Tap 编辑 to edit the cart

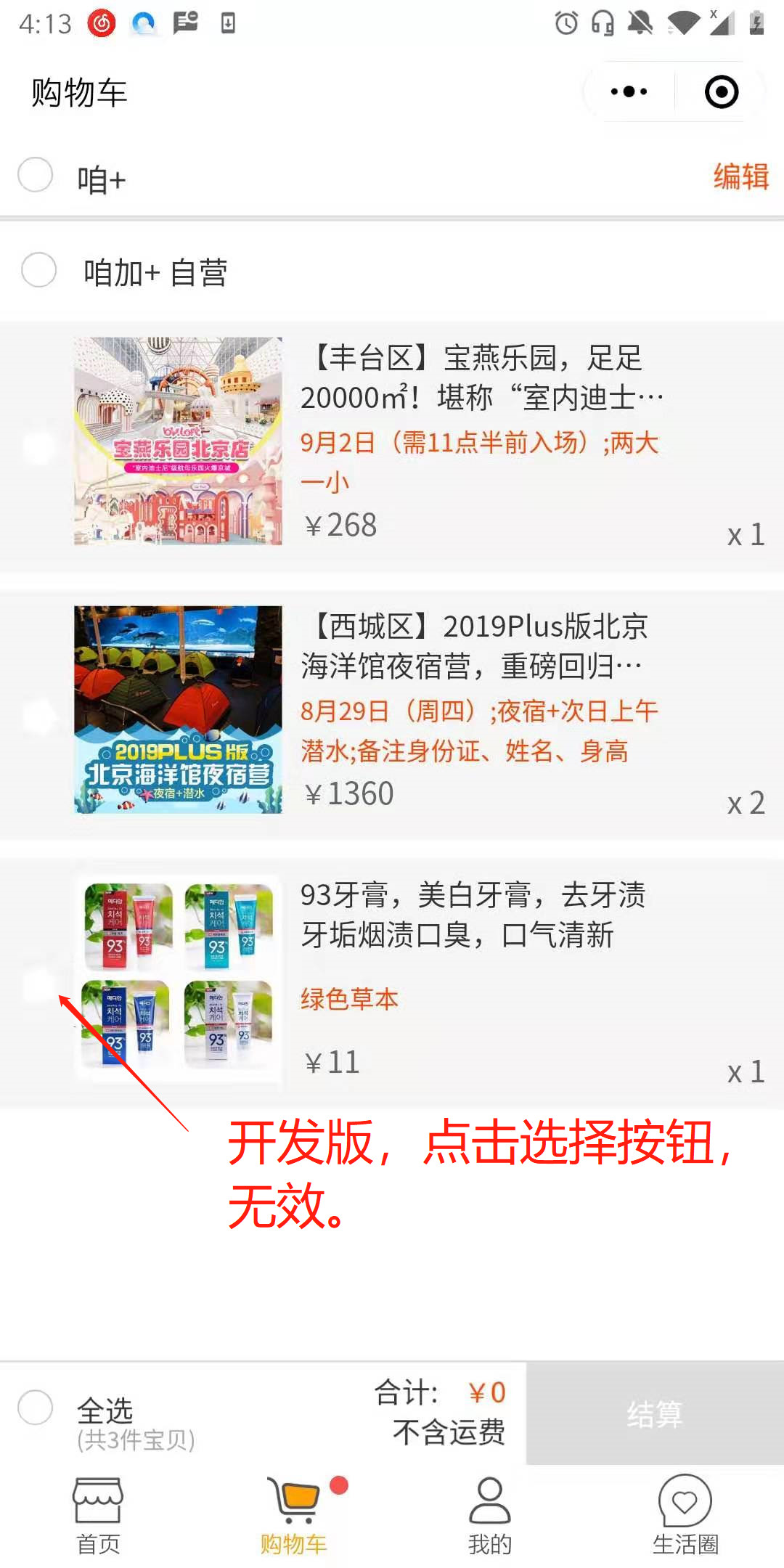pyautogui.click(x=740, y=176)
